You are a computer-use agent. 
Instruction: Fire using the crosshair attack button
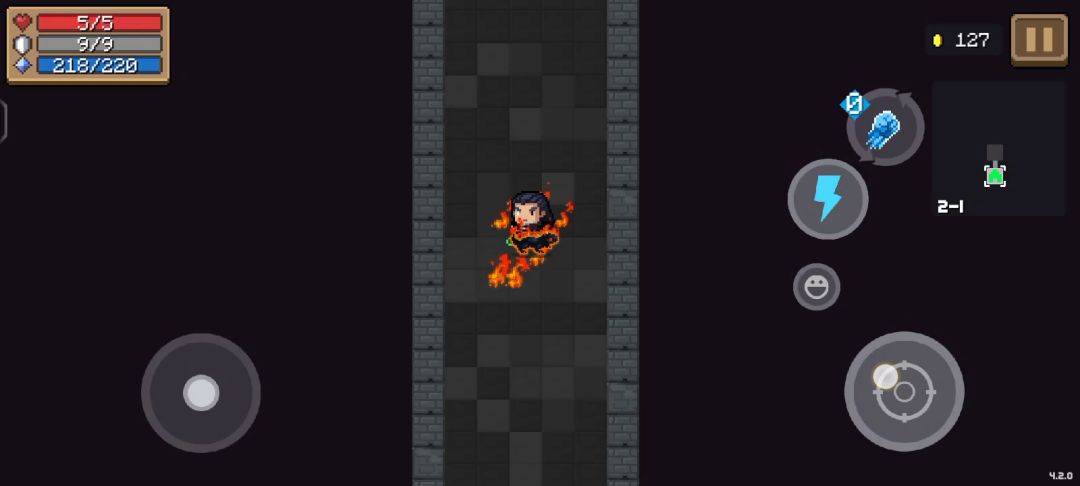[x=904, y=392]
